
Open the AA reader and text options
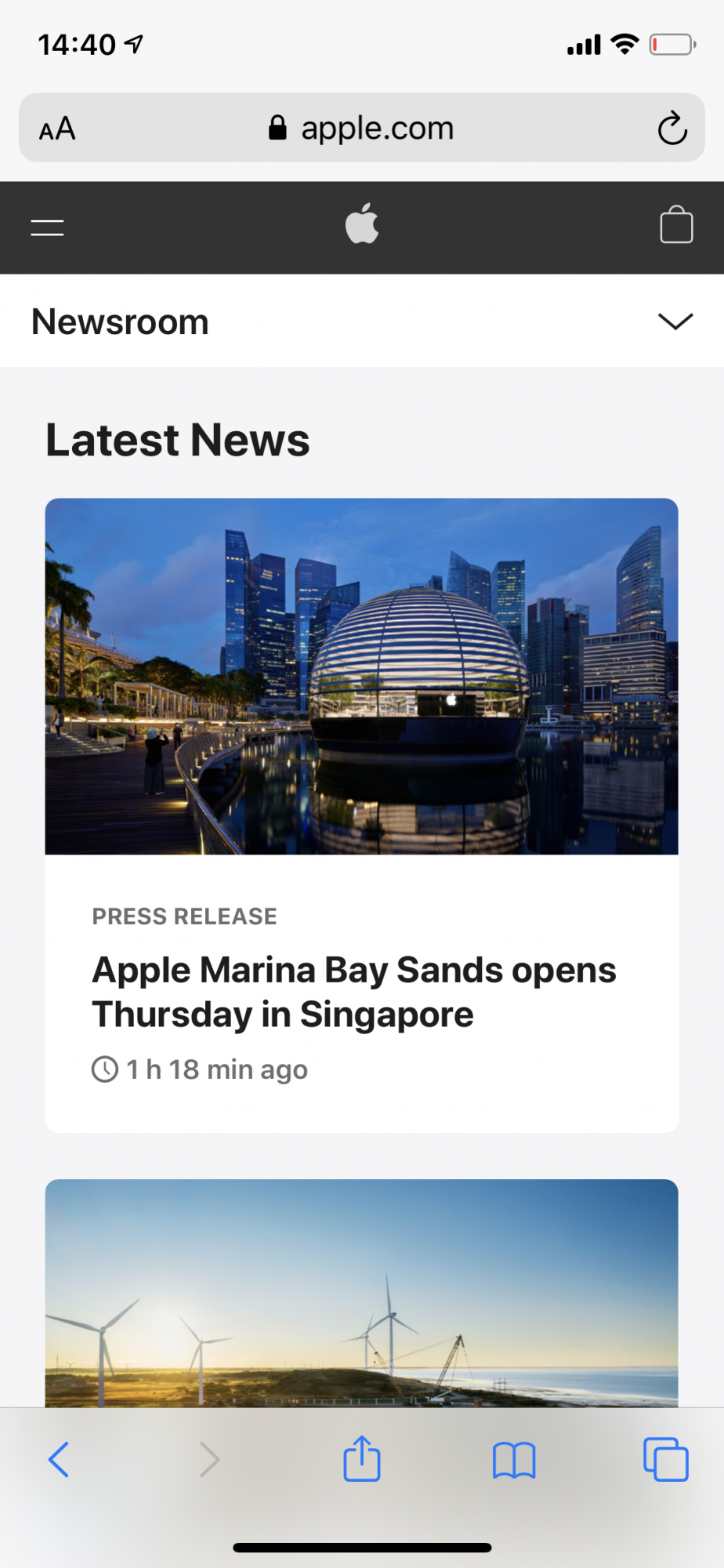tap(57, 129)
